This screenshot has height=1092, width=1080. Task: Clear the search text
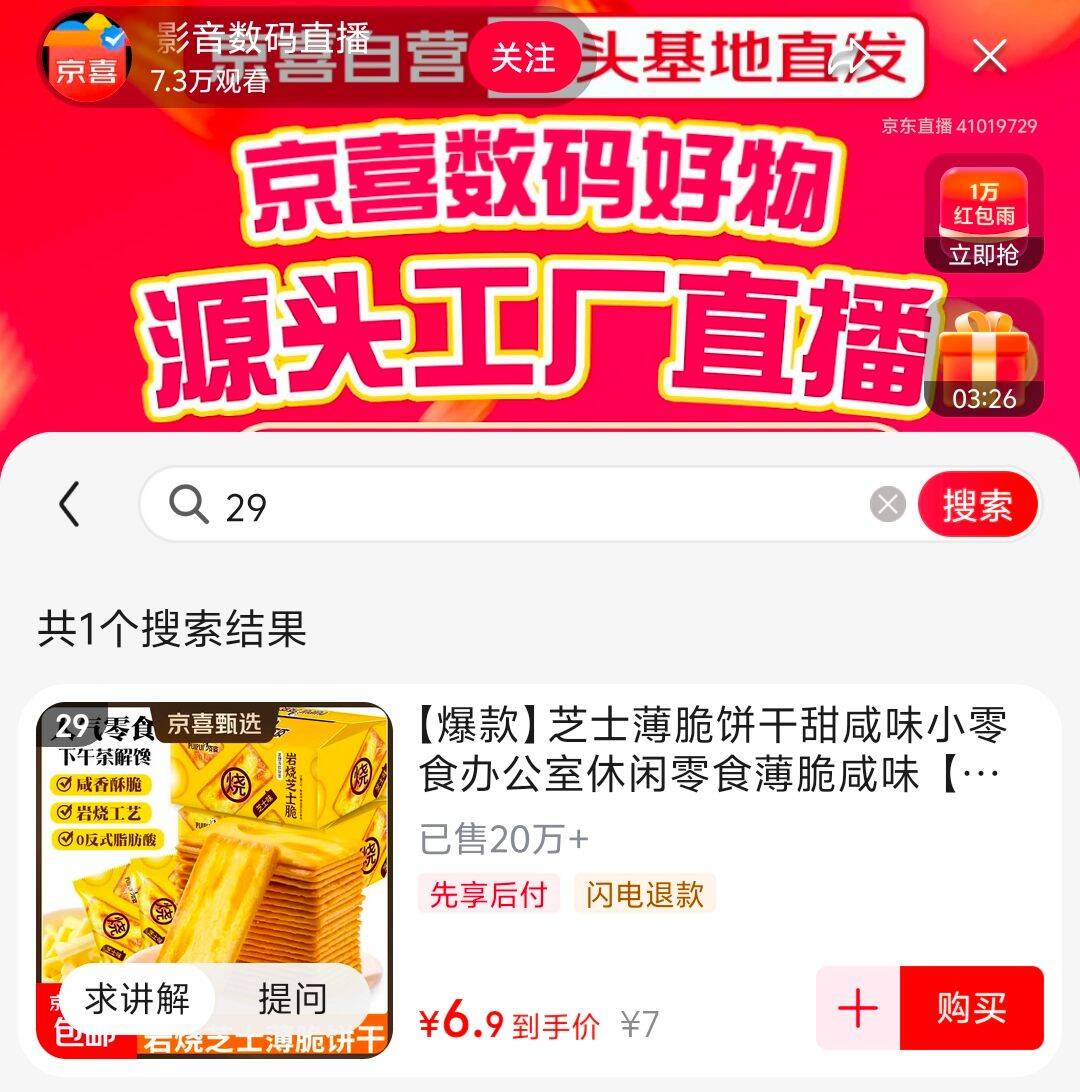pos(887,505)
